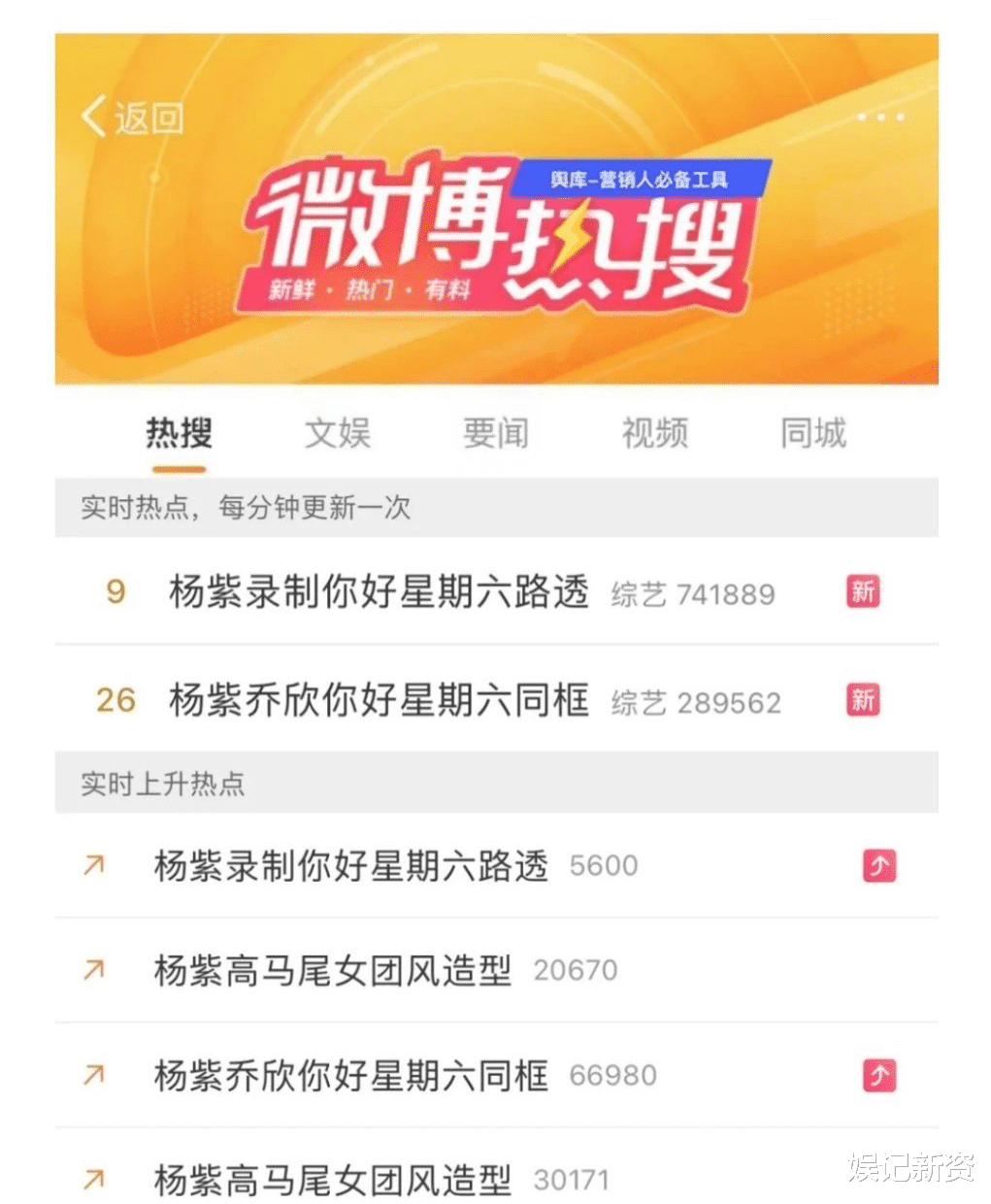
Task: Open rising topic 杨紫录制你好星期六路透 with 5600
Action: pyautogui.click(x=350, y=865)
